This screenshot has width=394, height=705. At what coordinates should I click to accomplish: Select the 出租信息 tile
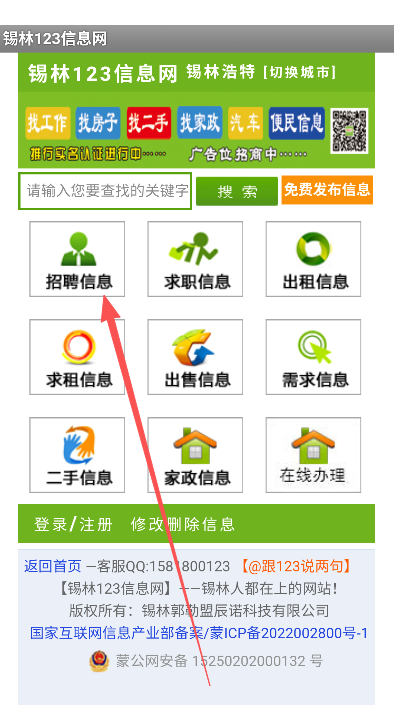point(313,259)
